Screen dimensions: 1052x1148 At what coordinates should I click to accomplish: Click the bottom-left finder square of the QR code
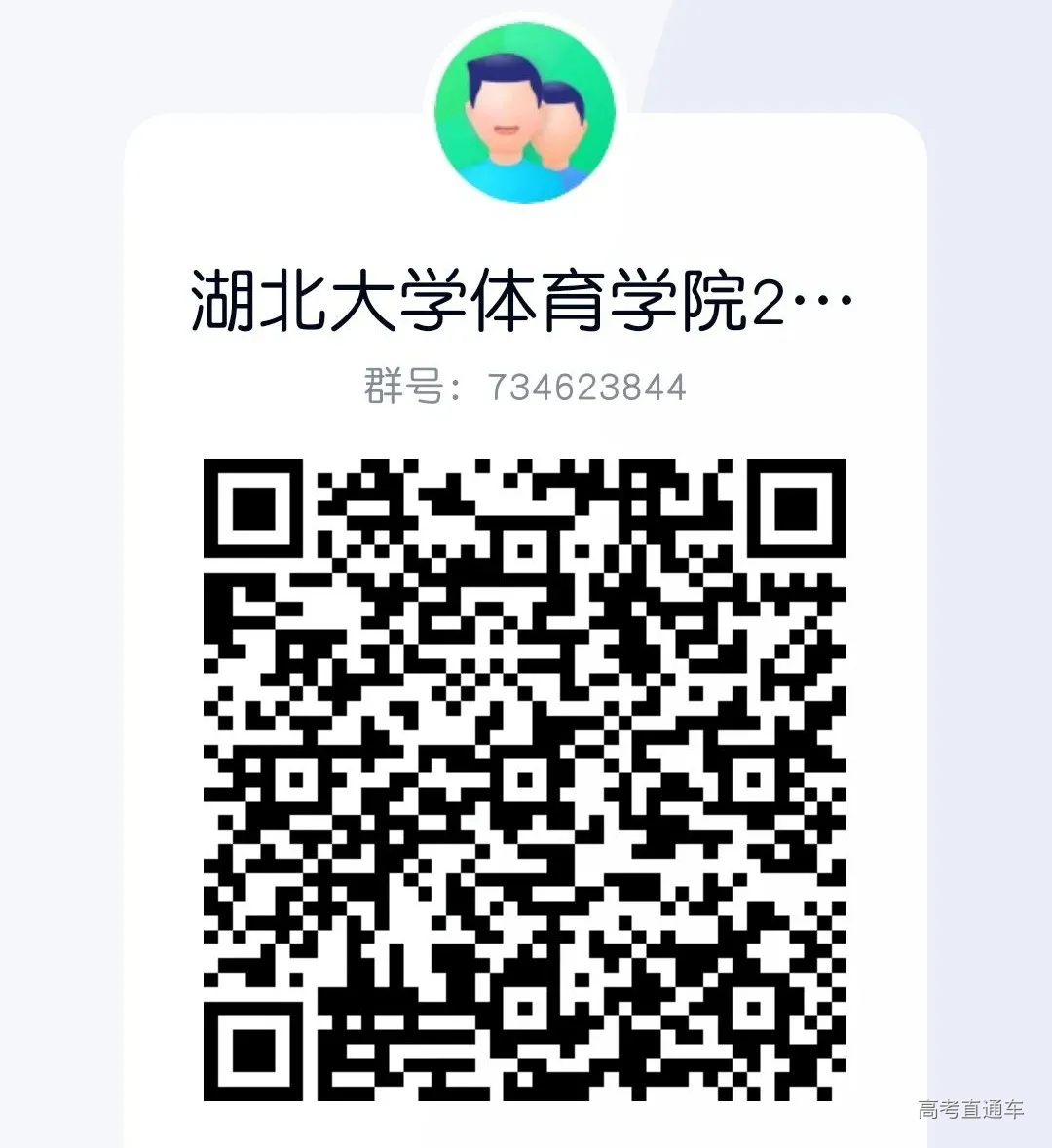tap(255, 1052)
